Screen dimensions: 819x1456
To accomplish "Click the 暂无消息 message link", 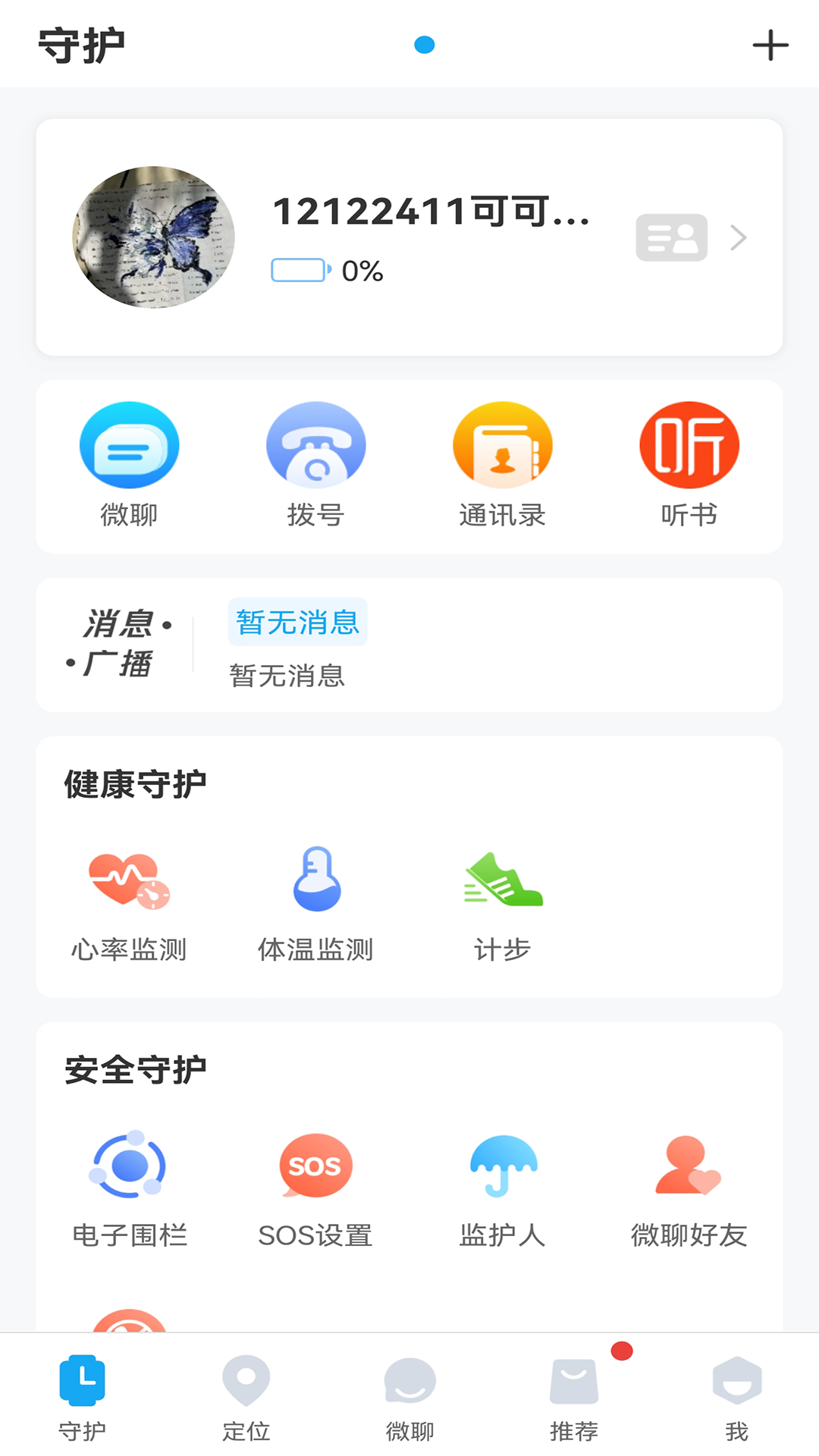I will (297, 622).
